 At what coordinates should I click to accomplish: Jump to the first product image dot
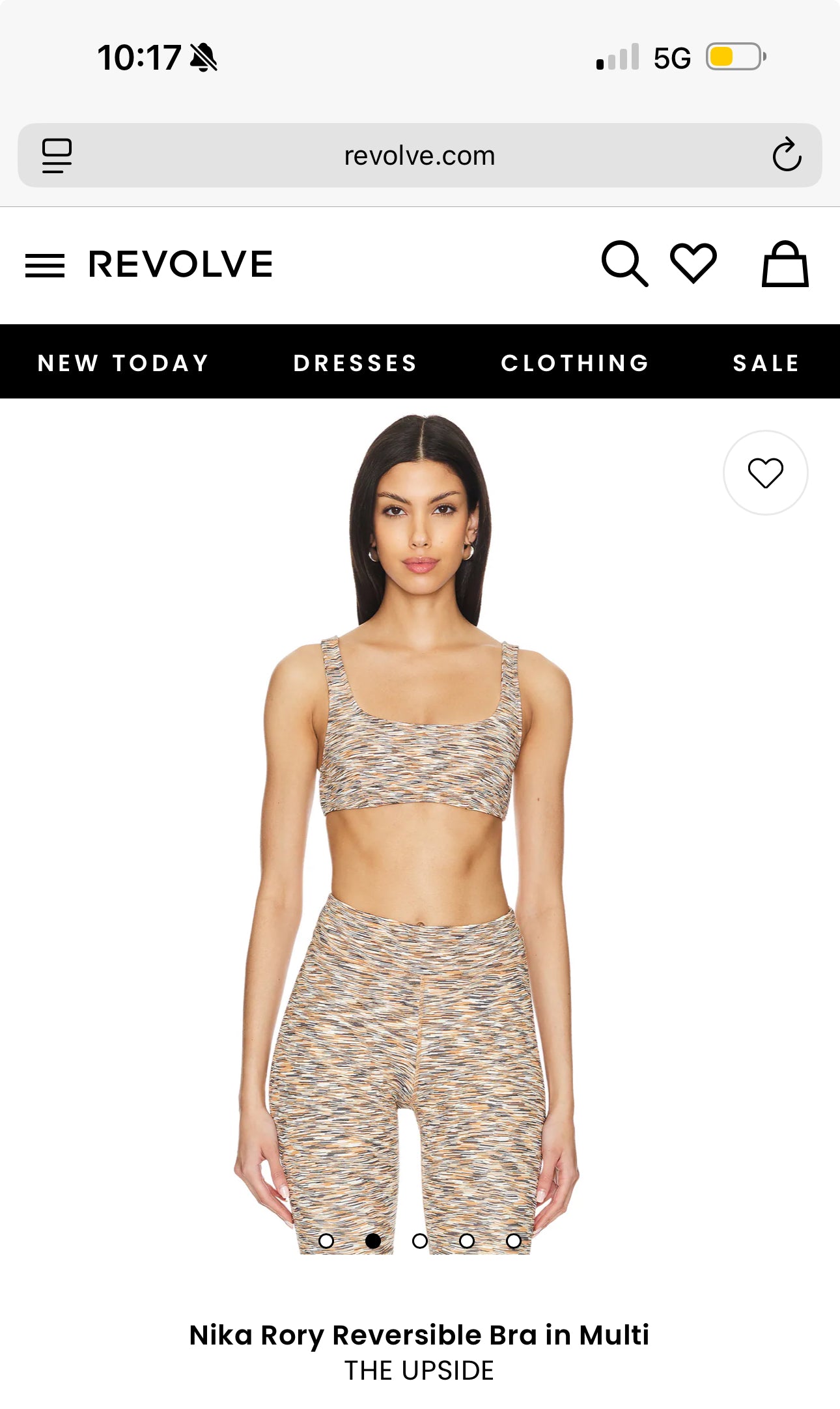pyautogui.click(x=326, y=1241)
